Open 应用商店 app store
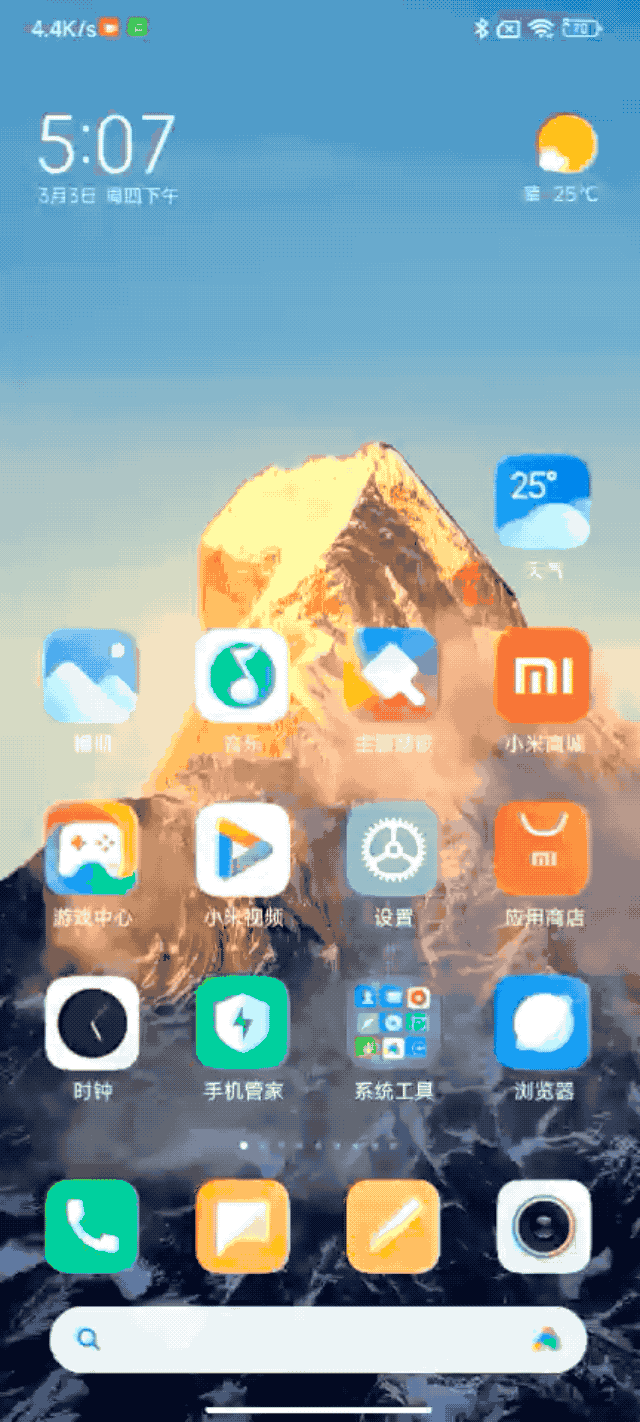This screenshot has height=1422, width=640. [543, 849]
